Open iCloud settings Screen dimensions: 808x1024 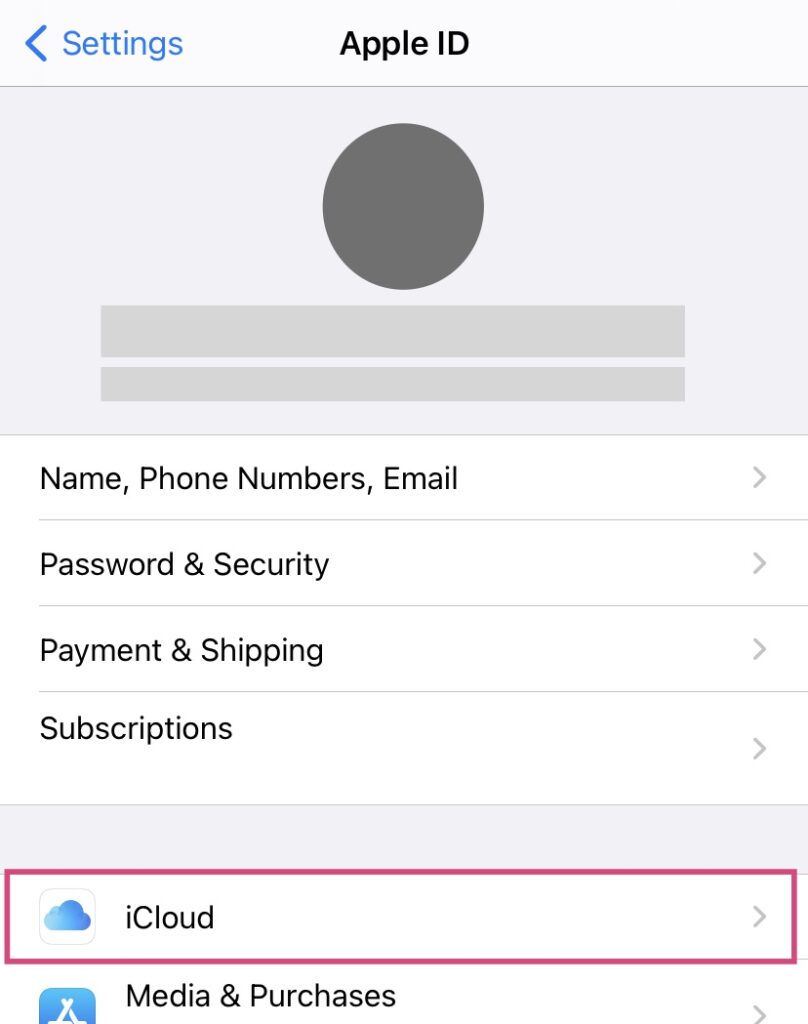point(401,916)
